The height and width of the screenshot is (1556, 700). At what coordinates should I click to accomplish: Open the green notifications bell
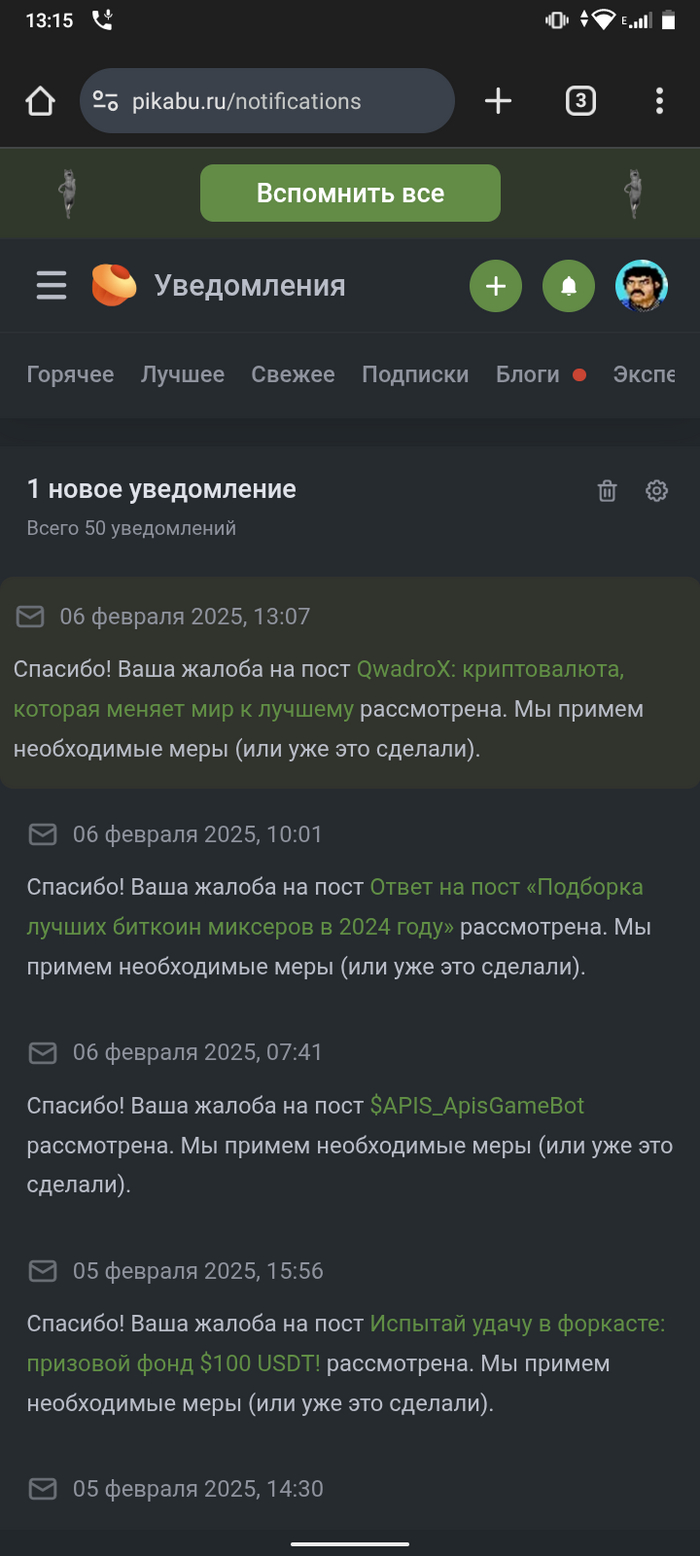(x=569, y=287)
